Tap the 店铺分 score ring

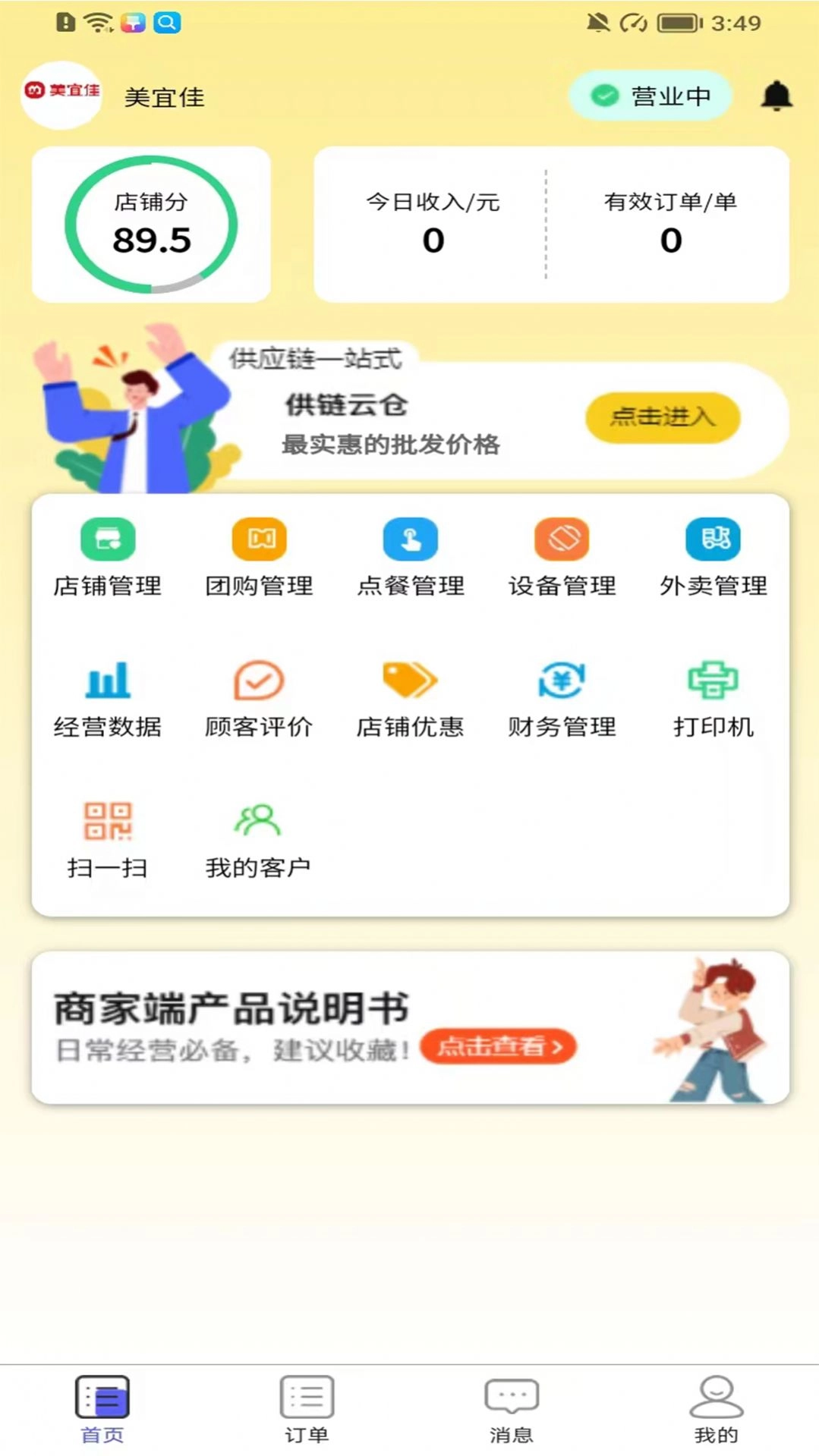[x=150, y=222]
